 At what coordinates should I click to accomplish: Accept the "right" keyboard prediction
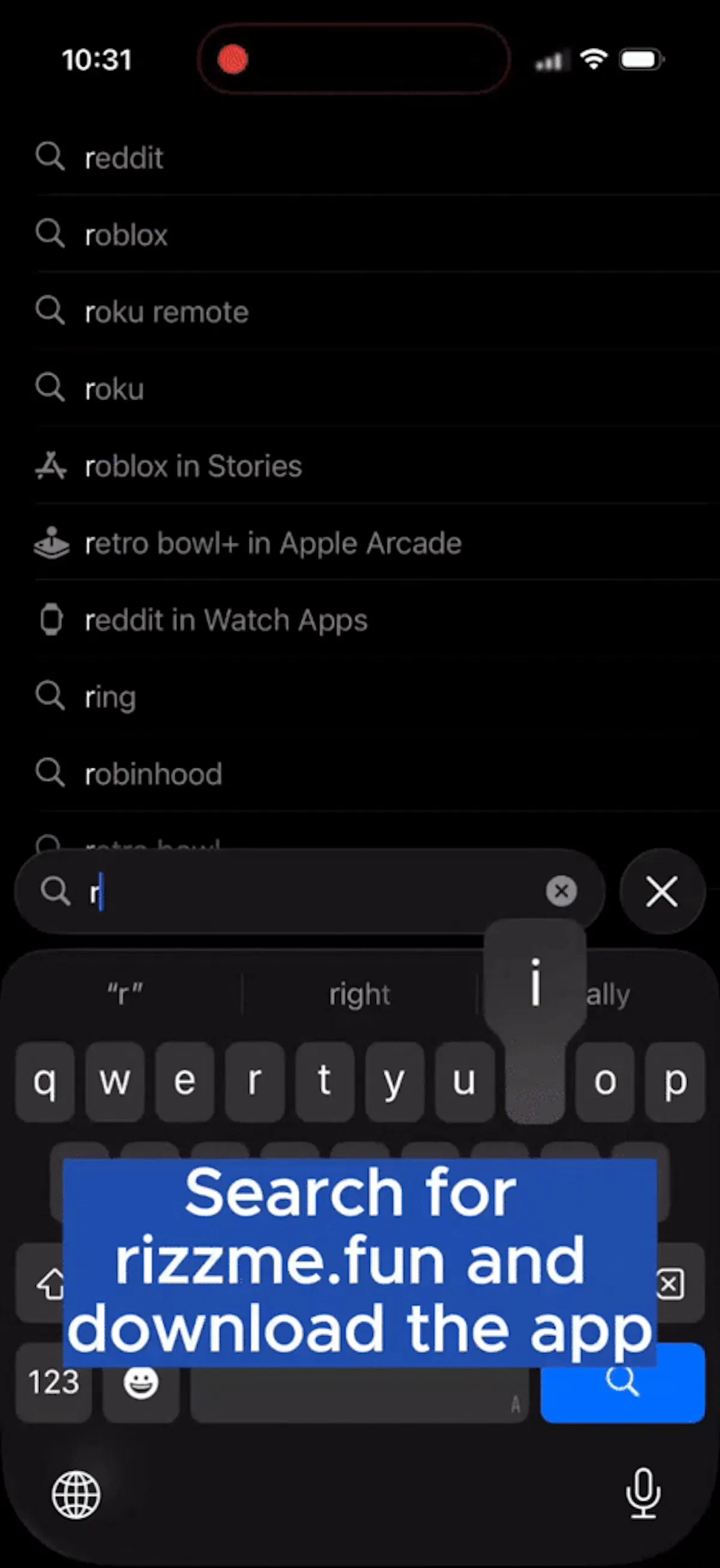click(359, 995)
